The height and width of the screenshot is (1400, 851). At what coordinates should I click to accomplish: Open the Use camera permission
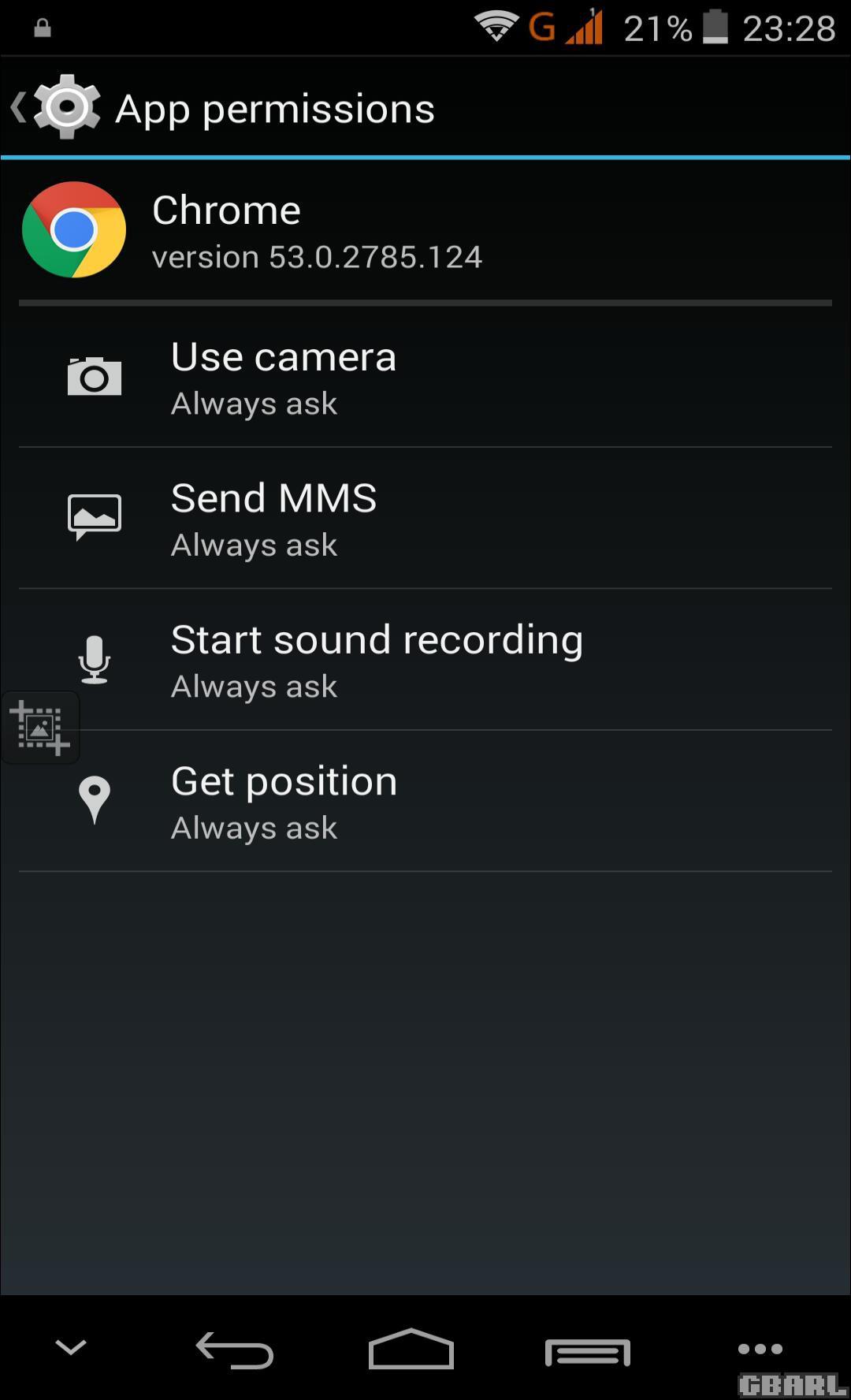point(425,378)
